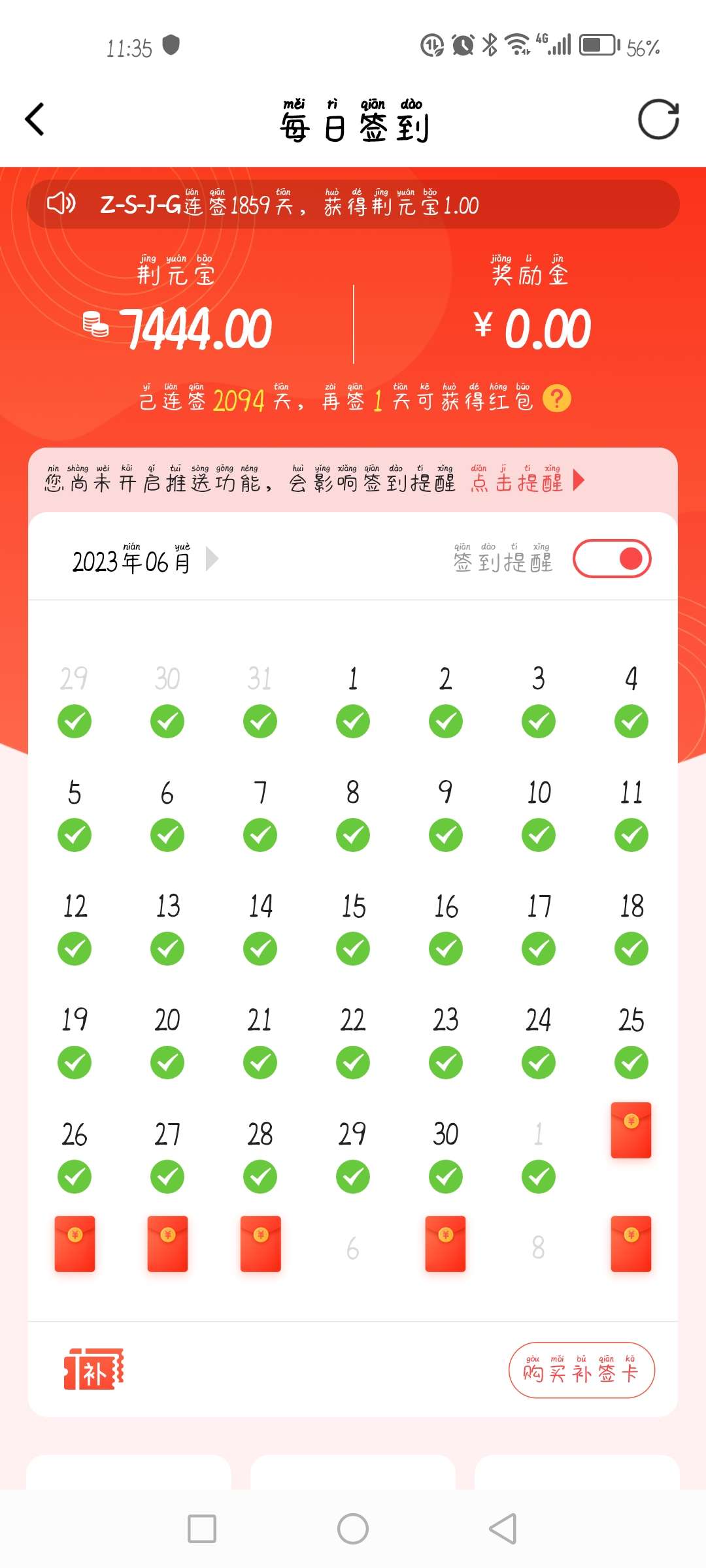This screenshot has width=706, height=1568.
Task: Toggle the 签到提醒 switch
Action: click(612, 559)
